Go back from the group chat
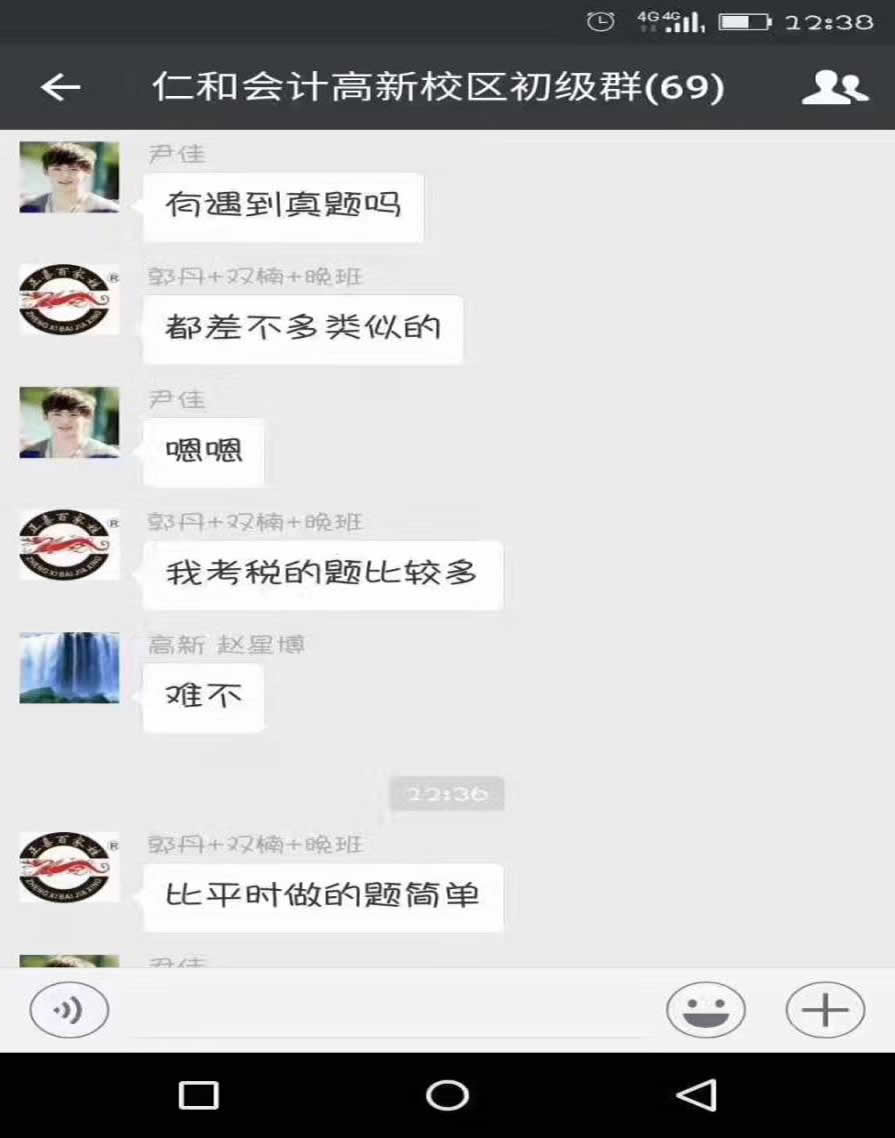This screenshot has width=895, height=1138. coord(60,87)
